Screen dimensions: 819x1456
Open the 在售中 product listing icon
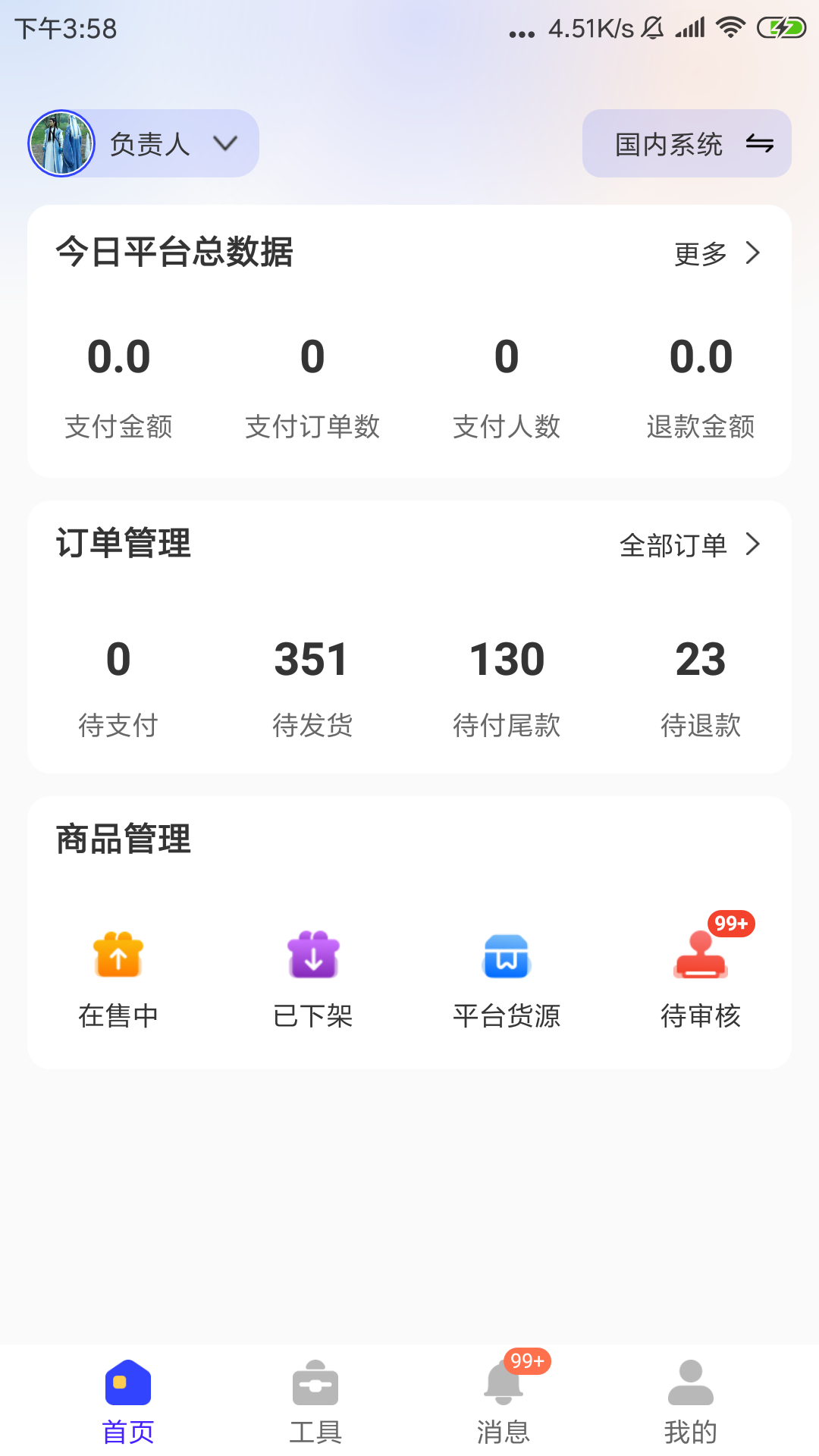coord(118,957)
